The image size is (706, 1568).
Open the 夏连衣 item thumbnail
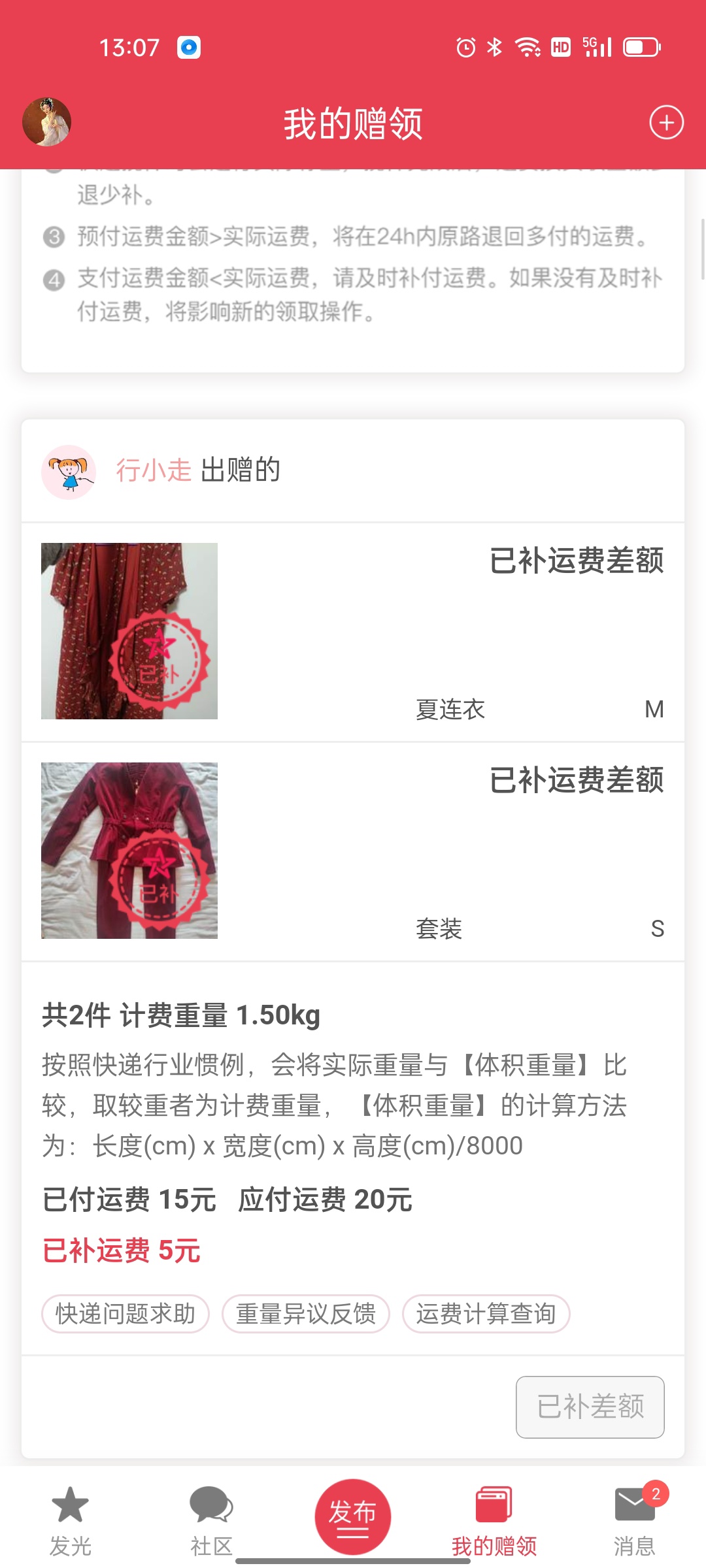[129, 631]
